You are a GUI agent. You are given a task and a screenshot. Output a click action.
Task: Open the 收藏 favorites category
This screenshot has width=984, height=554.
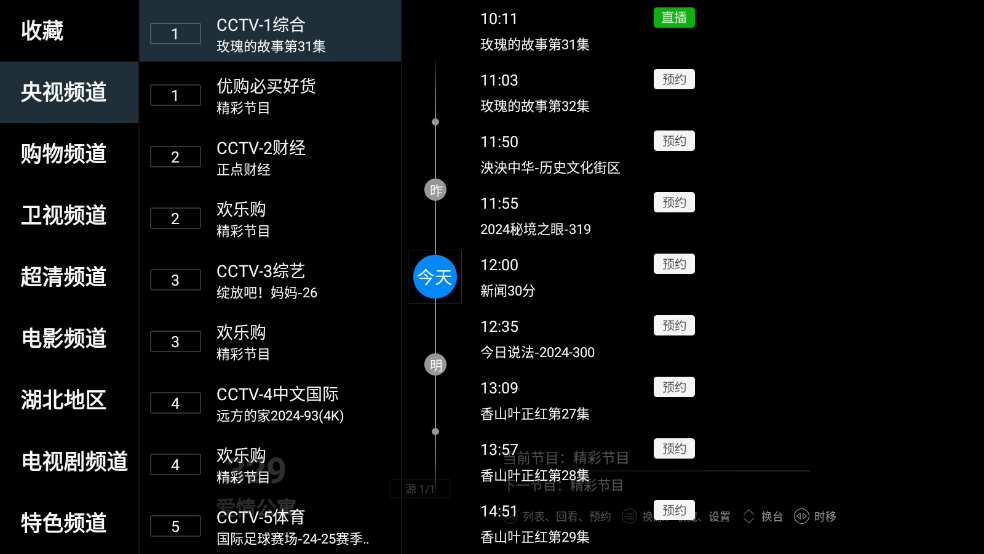[x=43, y=31]
